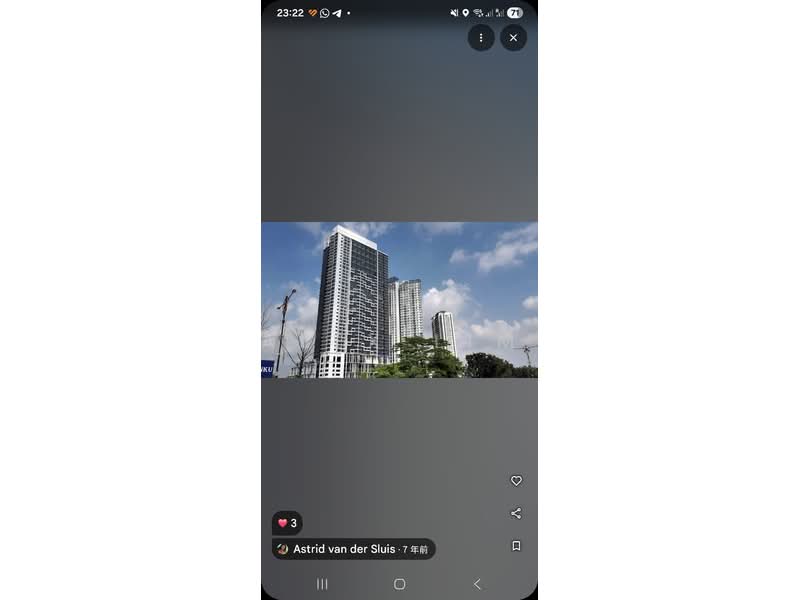The image size is (800, 600).
Task: Like this photo with the heart icon
Action: click(x=516, y=481)
